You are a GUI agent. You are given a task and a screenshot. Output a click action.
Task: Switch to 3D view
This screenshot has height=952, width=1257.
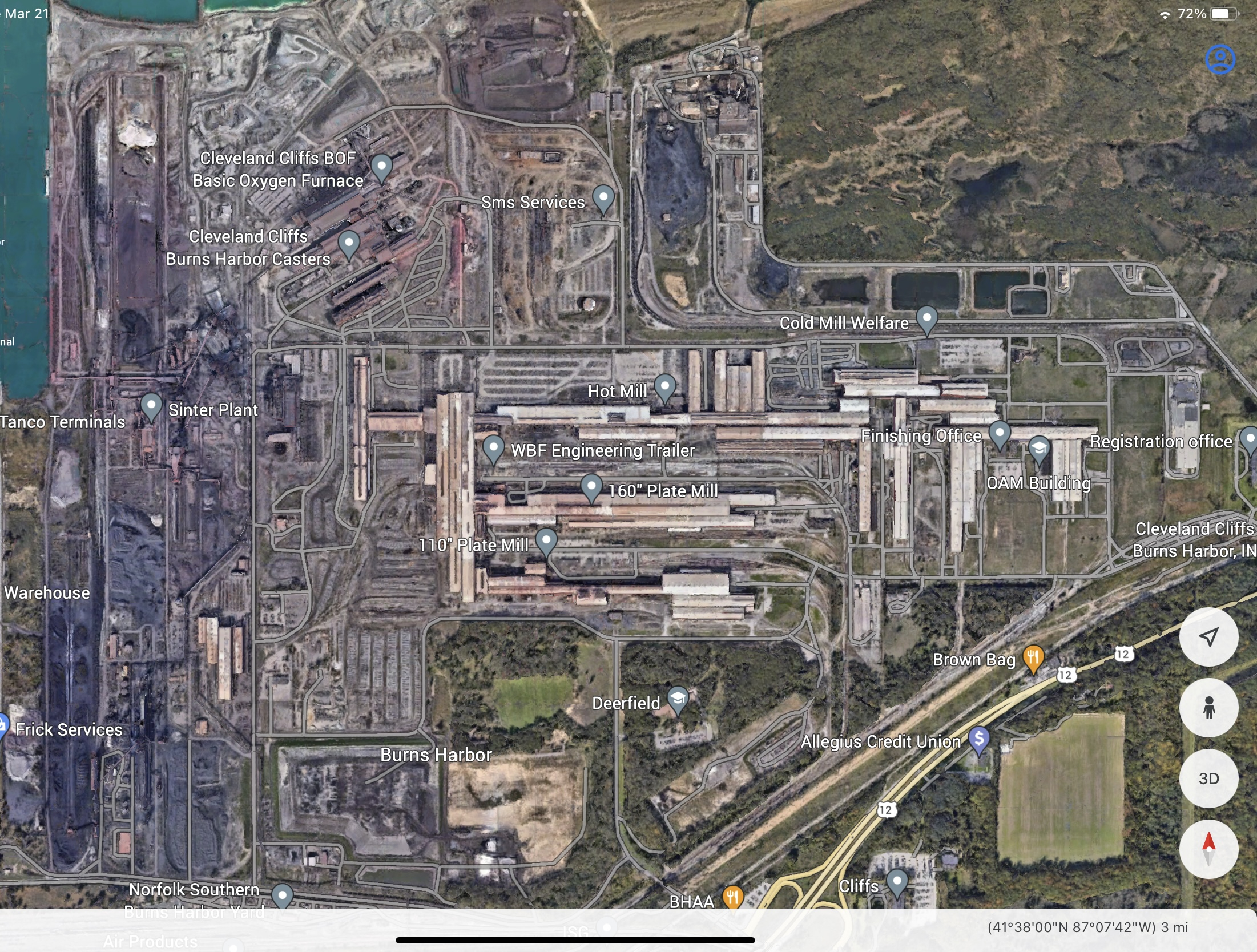pos(1208,779)
